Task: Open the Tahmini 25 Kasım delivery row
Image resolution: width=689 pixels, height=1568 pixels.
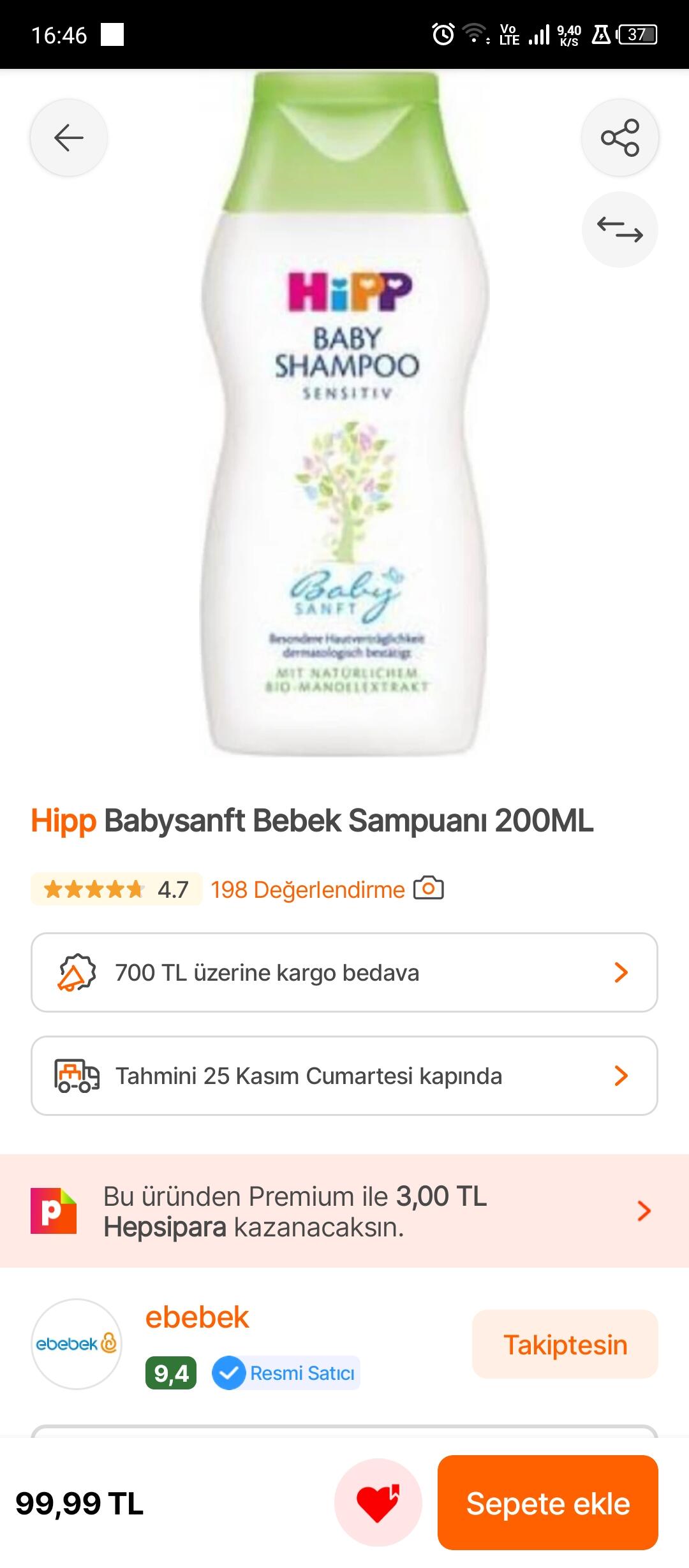Action: [344, 1076]
